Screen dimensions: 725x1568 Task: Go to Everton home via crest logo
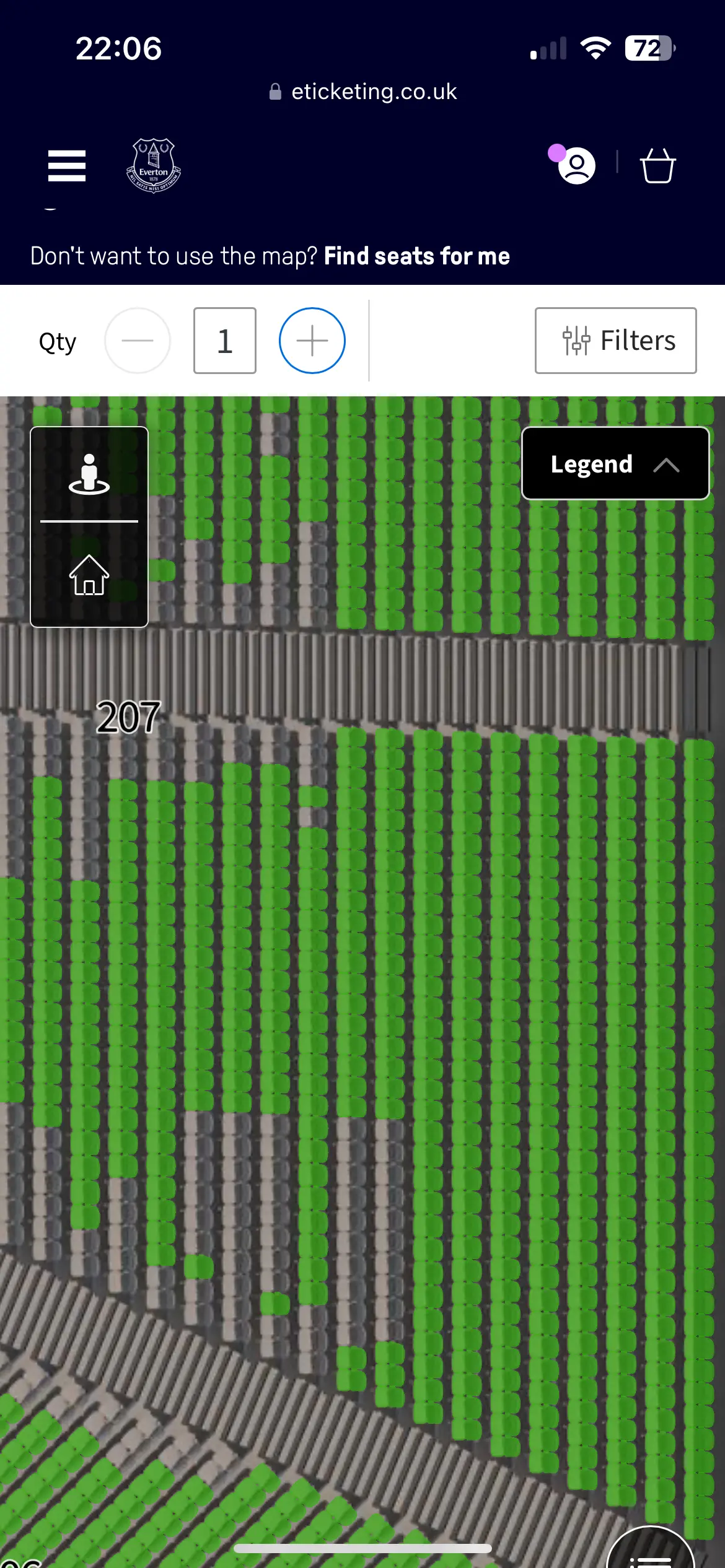click(x=153, y=166)
